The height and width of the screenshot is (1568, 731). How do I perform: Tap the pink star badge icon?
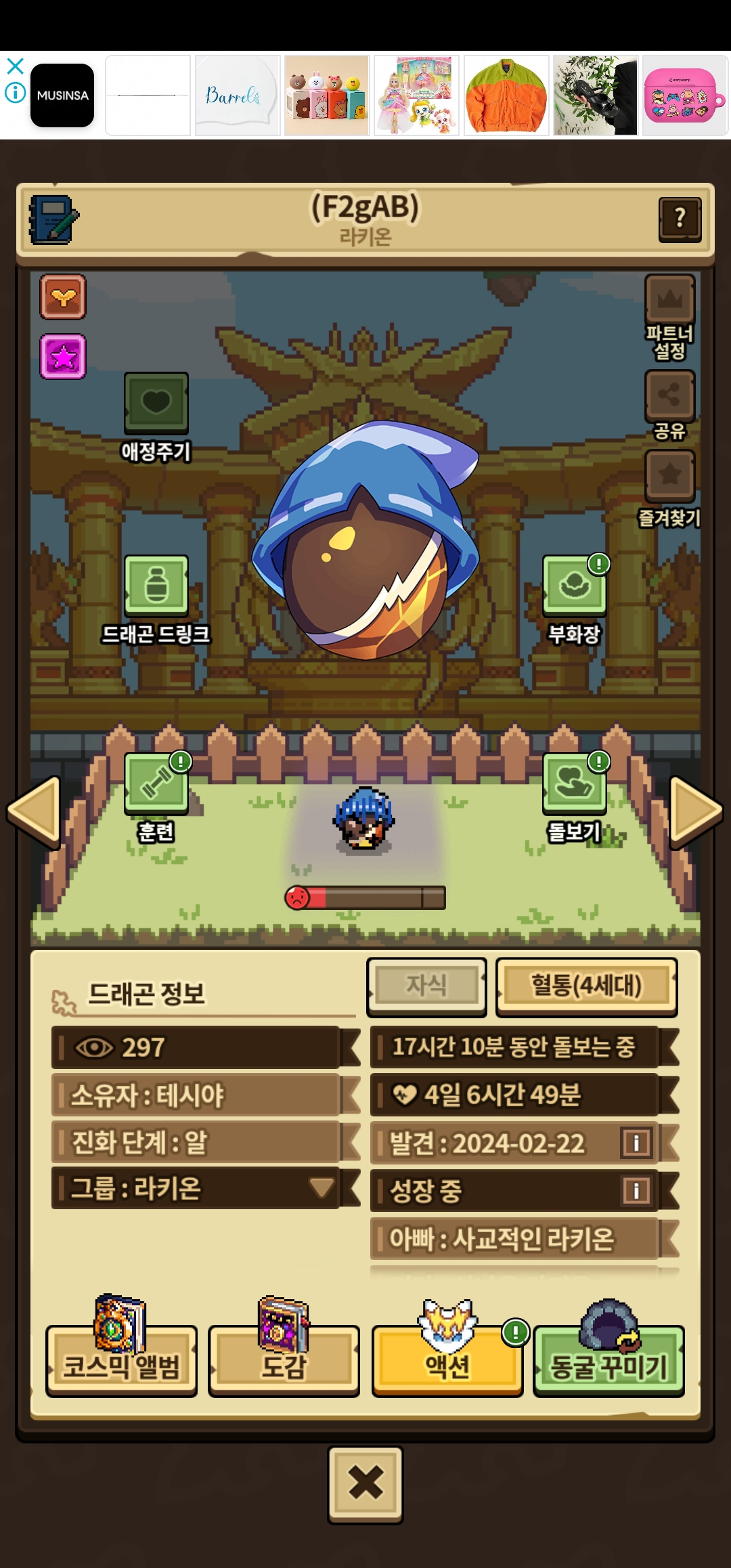[63, 356]
